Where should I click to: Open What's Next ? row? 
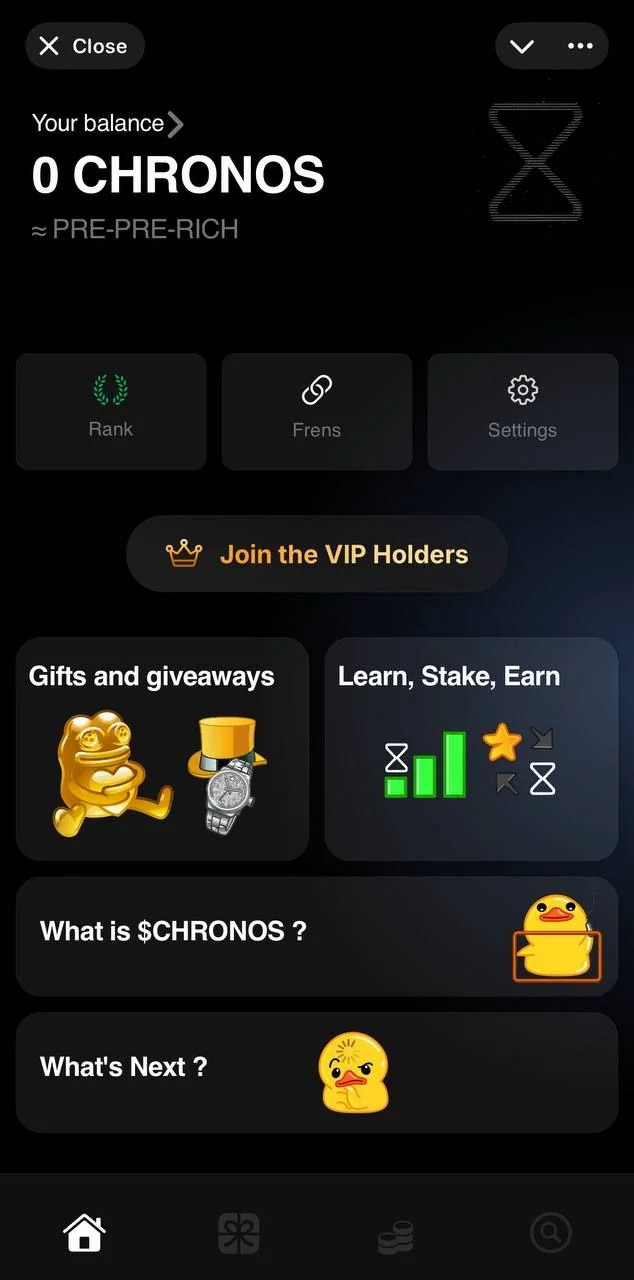coord(317,1072)
